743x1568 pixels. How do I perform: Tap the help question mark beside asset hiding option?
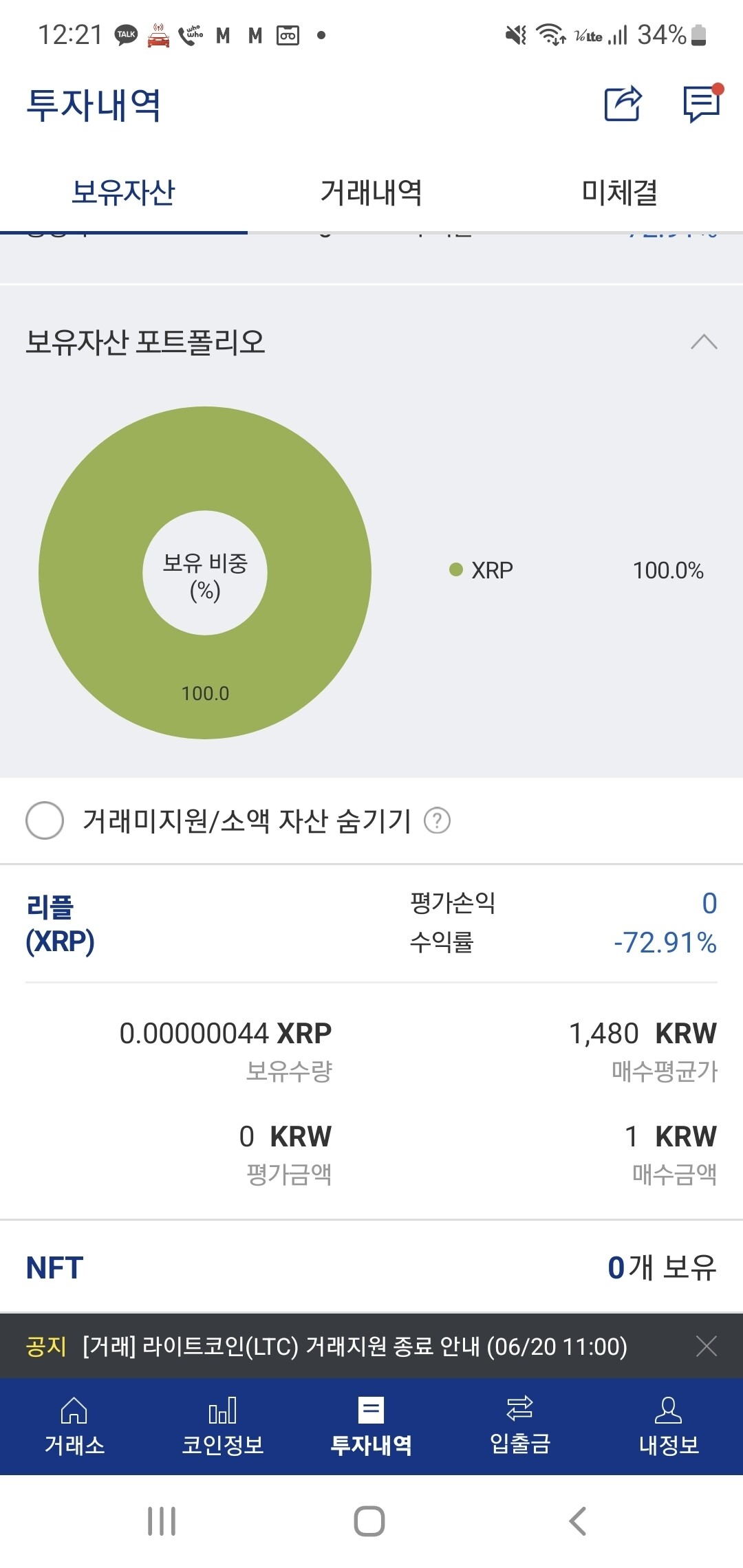point(438,820)
